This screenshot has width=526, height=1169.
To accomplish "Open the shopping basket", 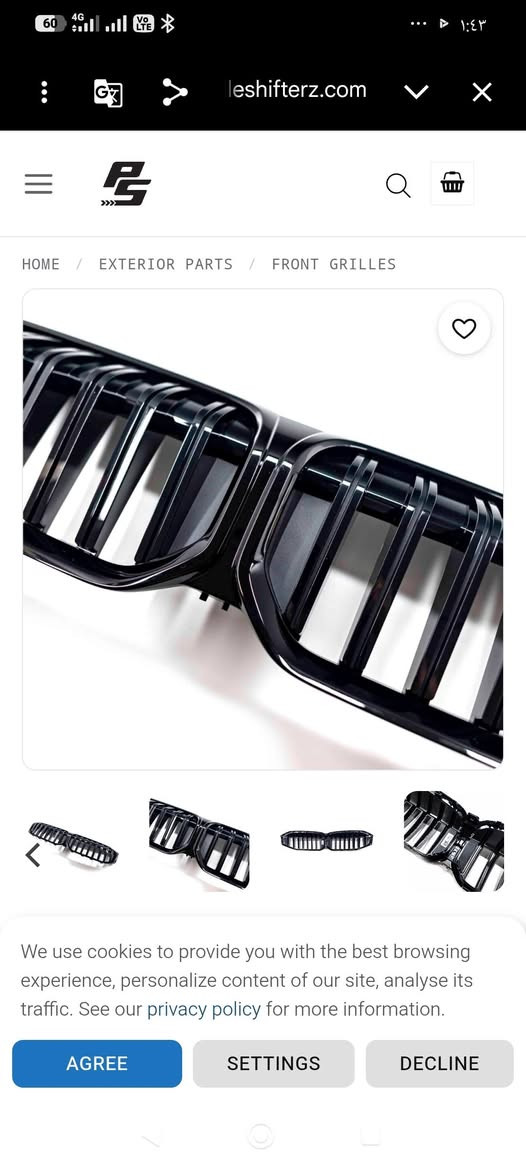I will (x=452, y=183).
